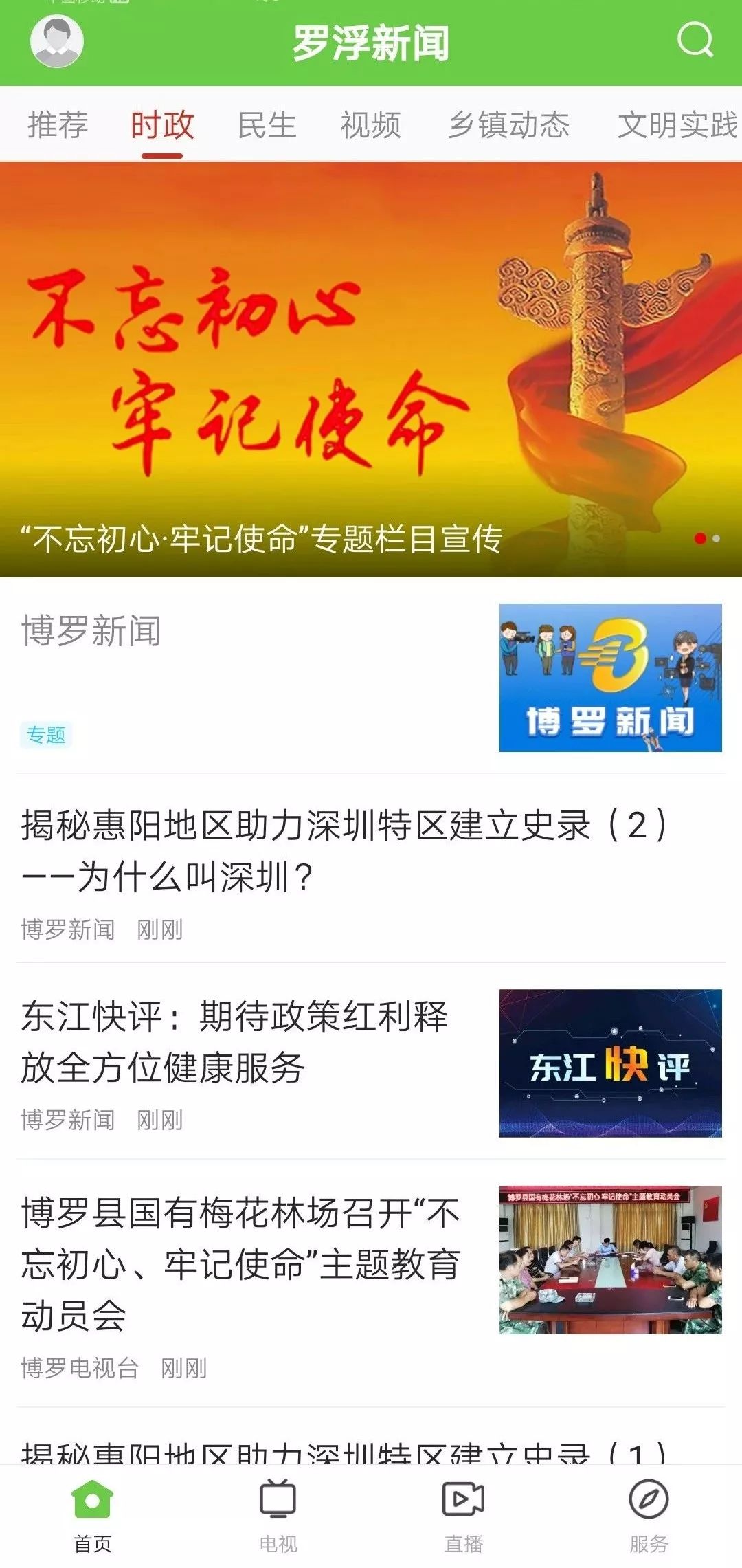Select the 民生 tab
Viewport: 742px width, 1568px height.
pos(267,125)
